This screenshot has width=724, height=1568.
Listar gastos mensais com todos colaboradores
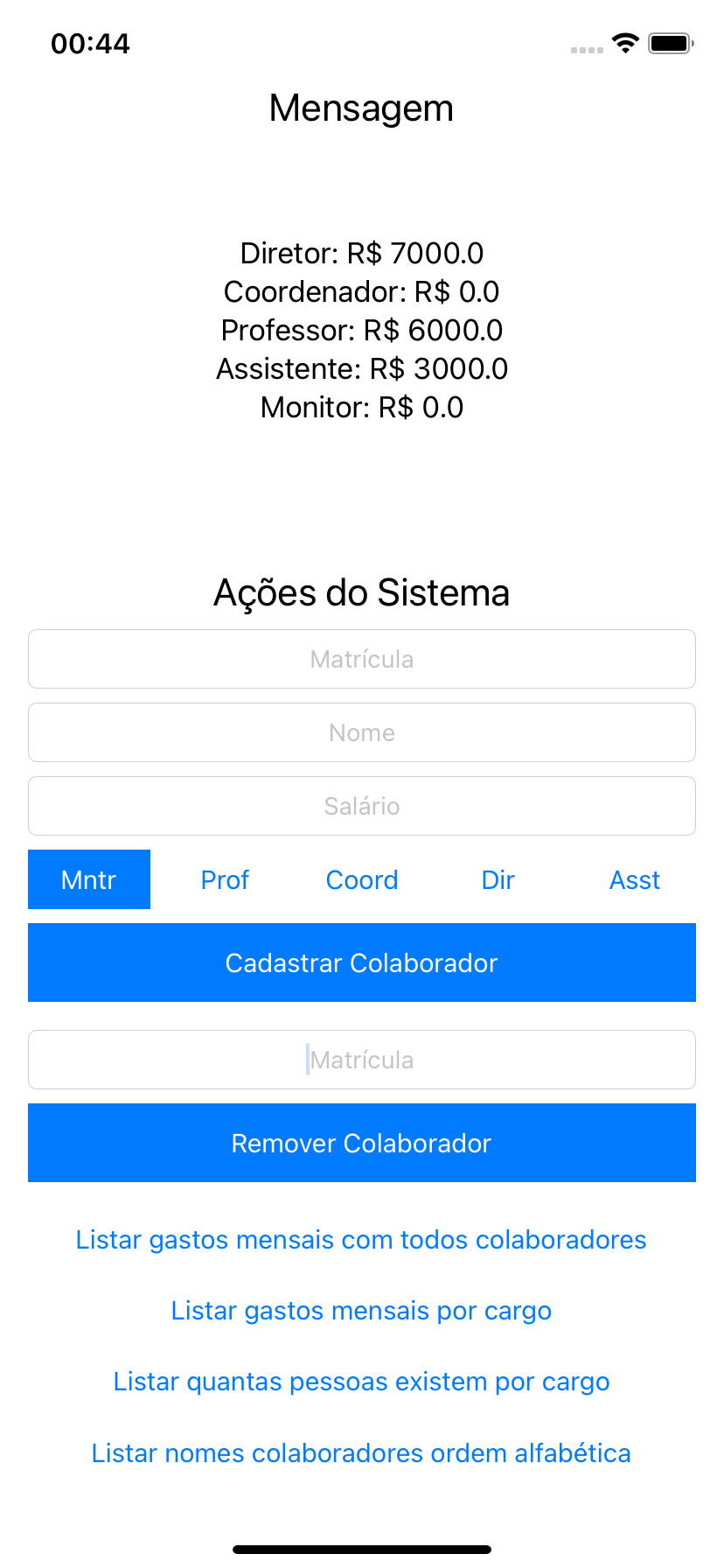click(362, 1240)
